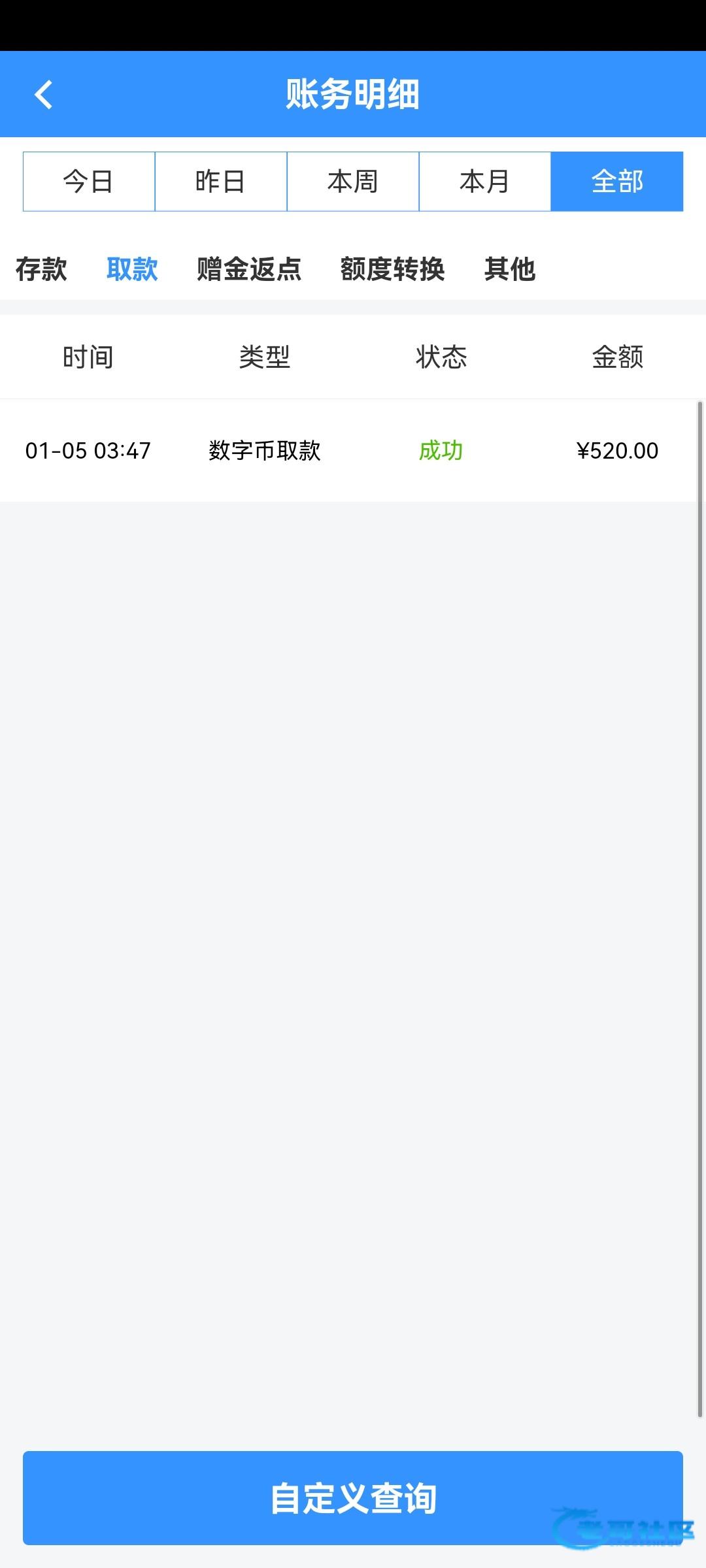Select the 今日 time filter
The height and width of the screenshot is (1568, 706).
[89, 182]
